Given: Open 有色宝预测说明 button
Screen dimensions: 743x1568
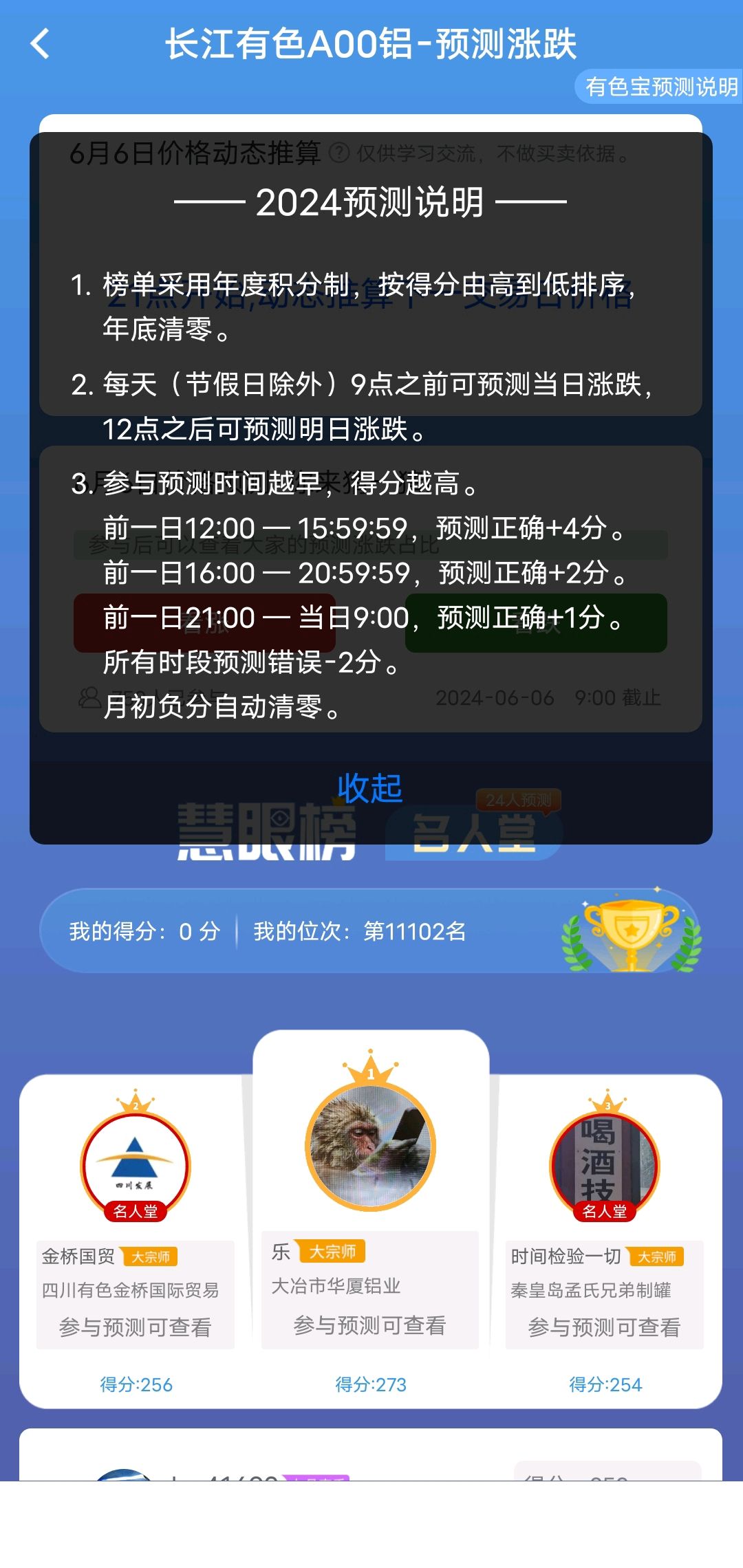Looking at the screenshot, I should pyautogui.click(x=659, y=87).
